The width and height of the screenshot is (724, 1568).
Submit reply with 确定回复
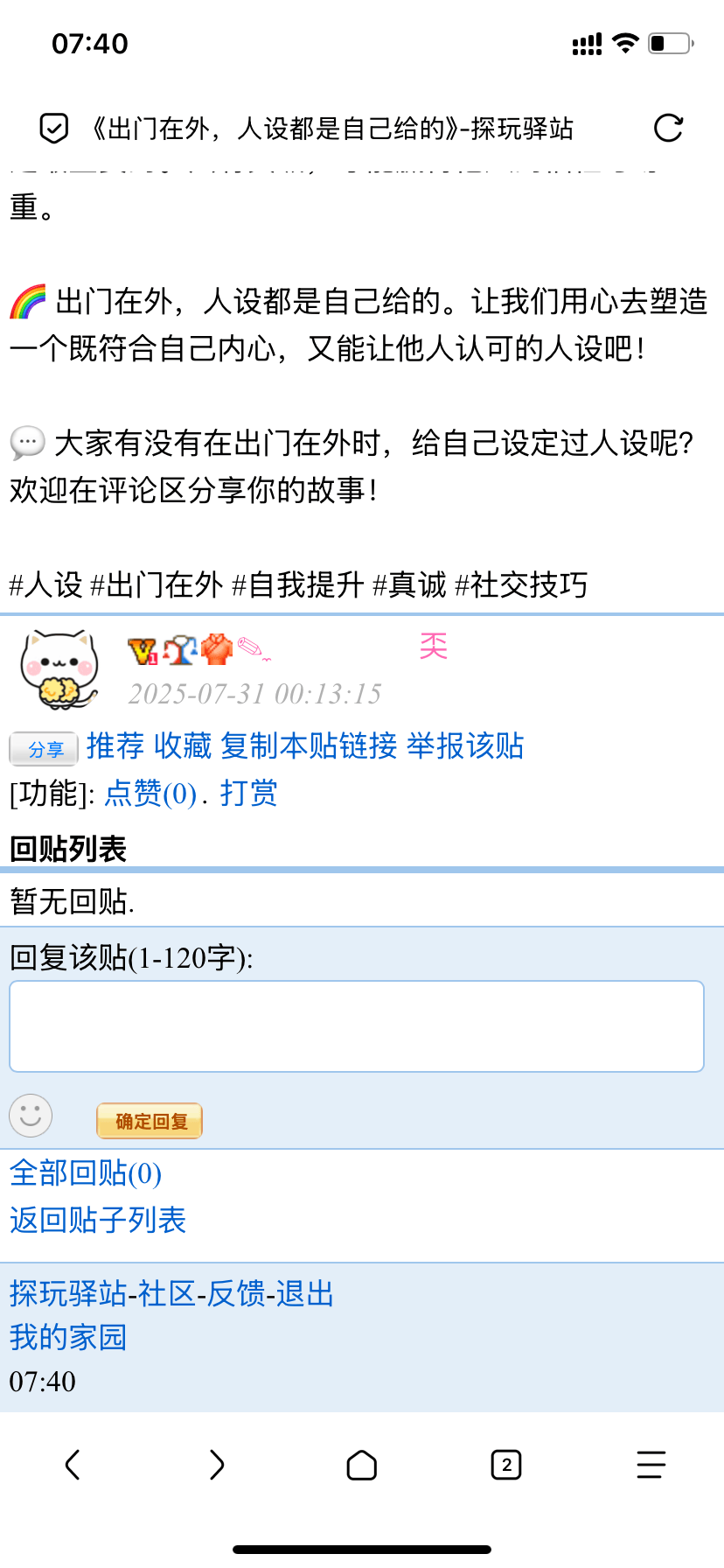click(150, 1121)
